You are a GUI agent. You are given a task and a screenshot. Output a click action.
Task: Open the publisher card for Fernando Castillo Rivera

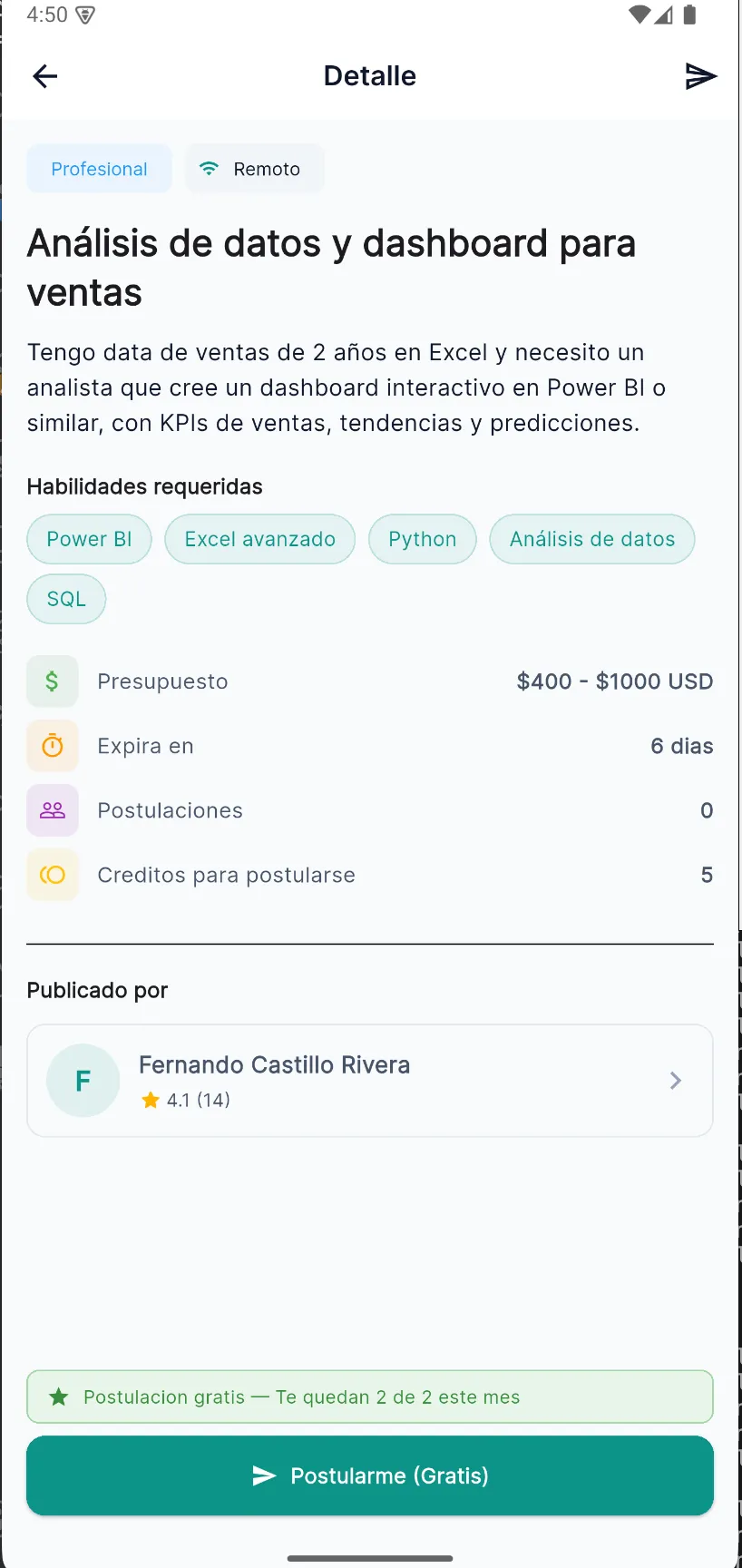tap(369, 1081)
